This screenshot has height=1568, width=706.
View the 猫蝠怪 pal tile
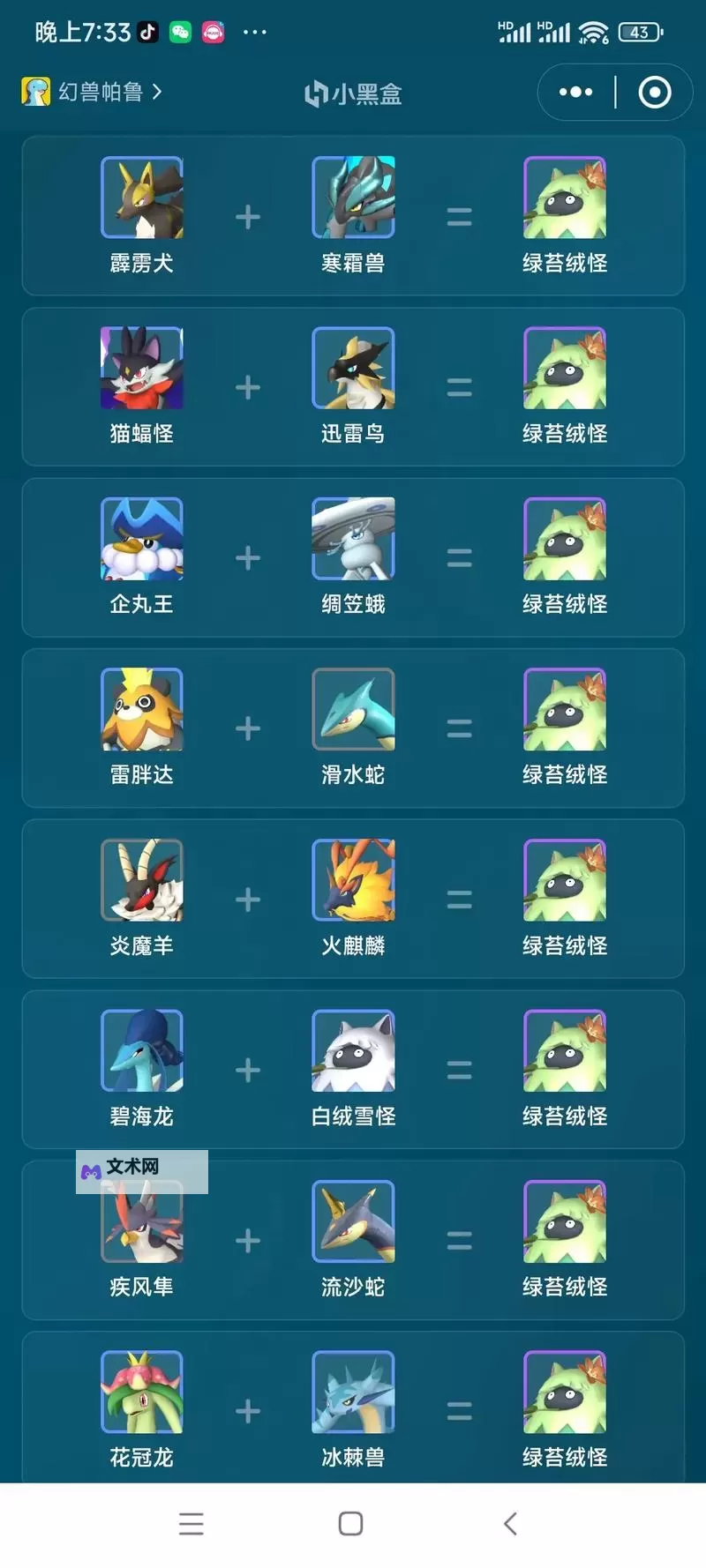[x=142, y=369]
